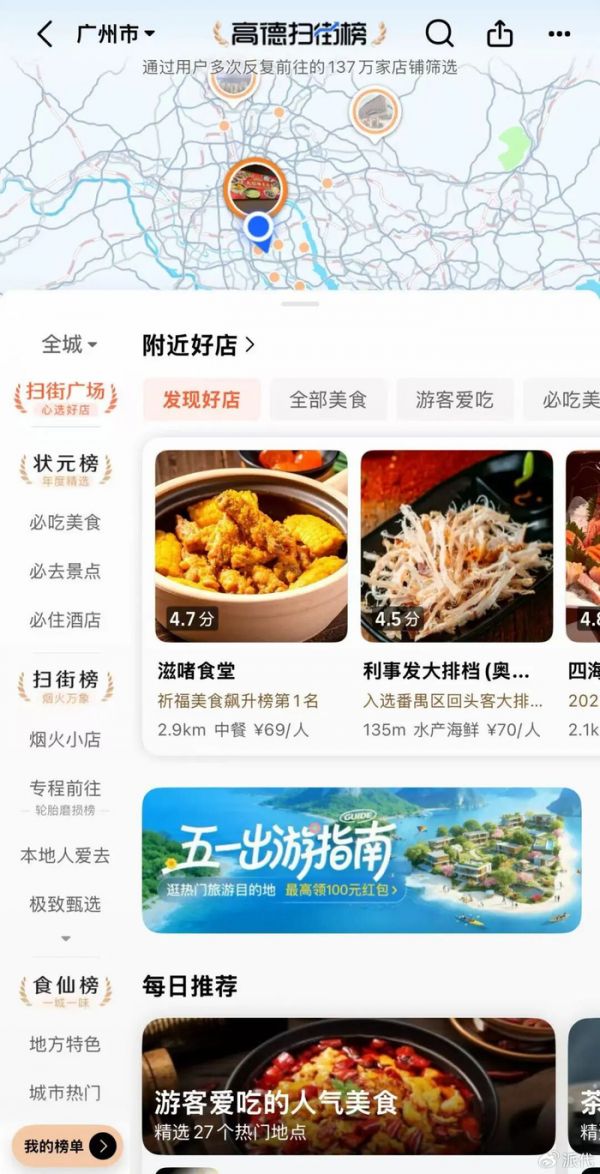Switch to the 全部美食 chip
This screenshot has width=600, height=1174.
[328, 400]
